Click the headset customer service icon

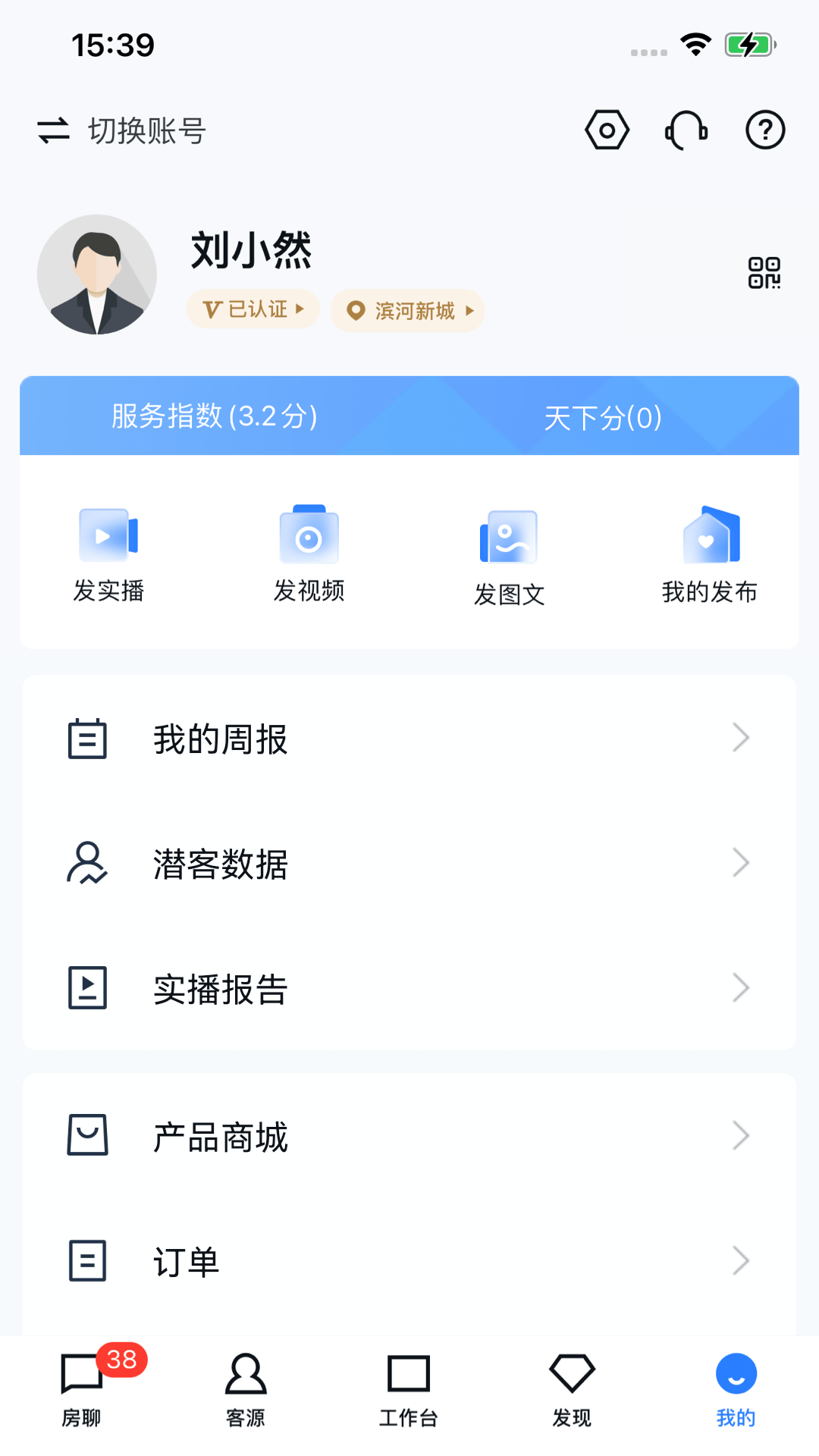click(x=686, y=130)
